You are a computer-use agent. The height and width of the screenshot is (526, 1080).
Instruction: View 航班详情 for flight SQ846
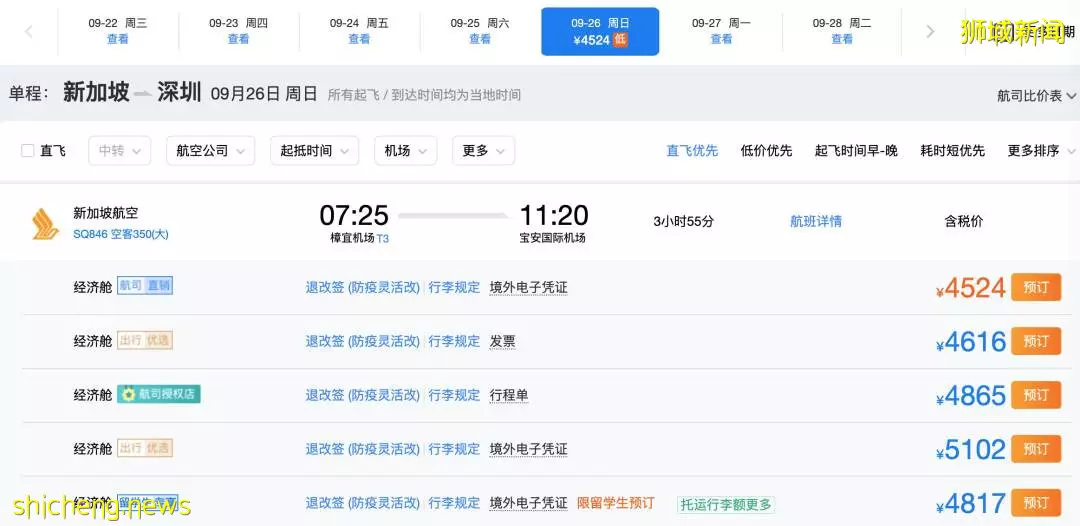pos(815,221)
